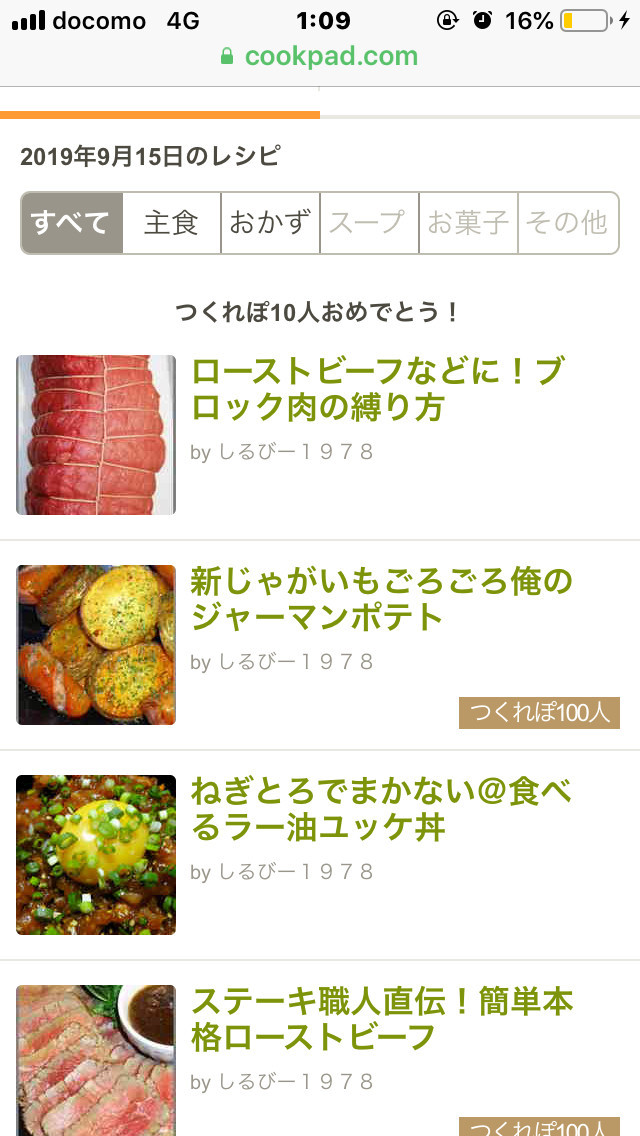Image resolution: width=640 pixels, height=1136 pixels.
Task: Tap the cookpad.com address bar
Action: coord(320,56)
